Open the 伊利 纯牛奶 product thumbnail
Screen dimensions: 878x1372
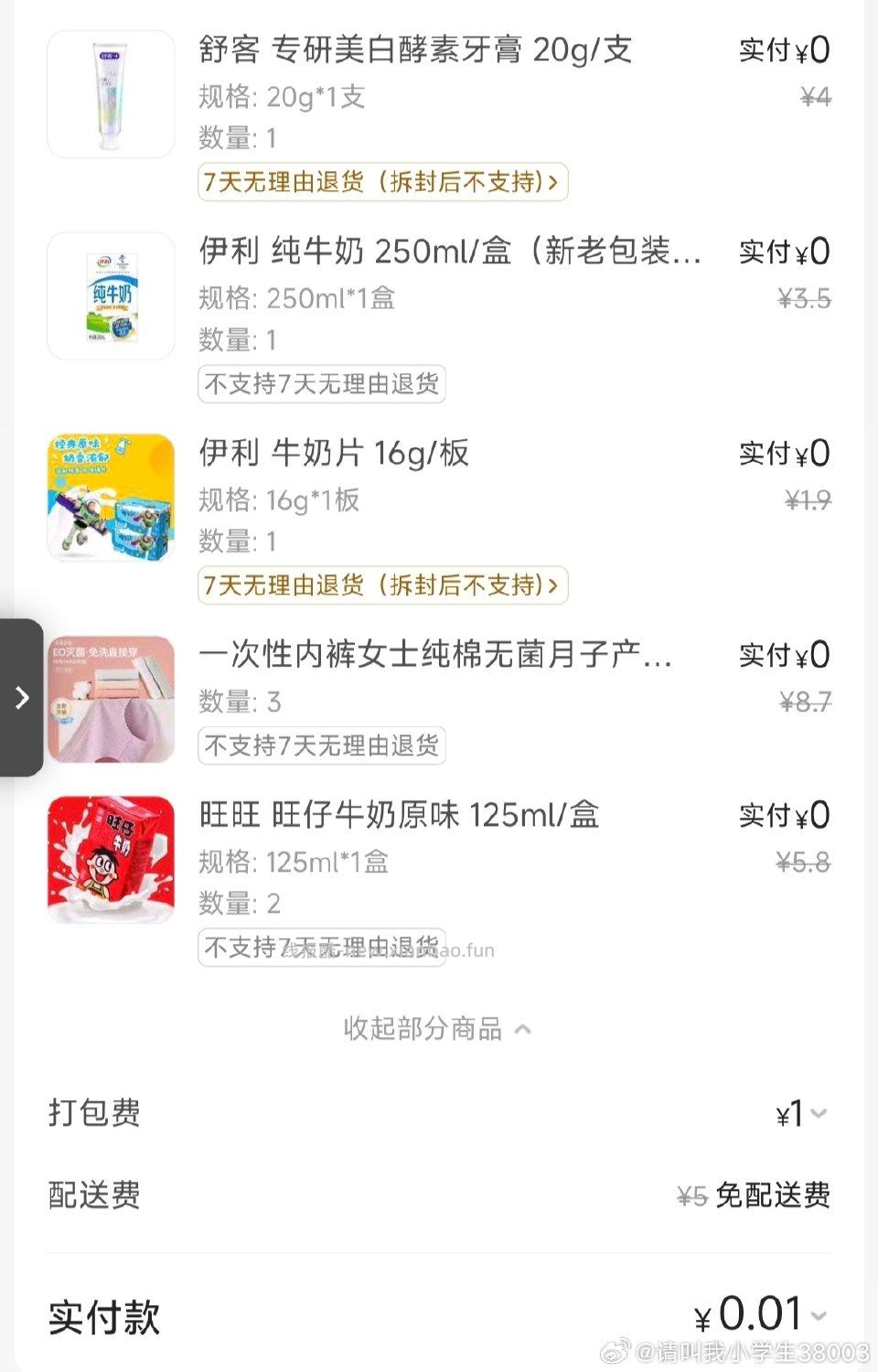point(110,295)
